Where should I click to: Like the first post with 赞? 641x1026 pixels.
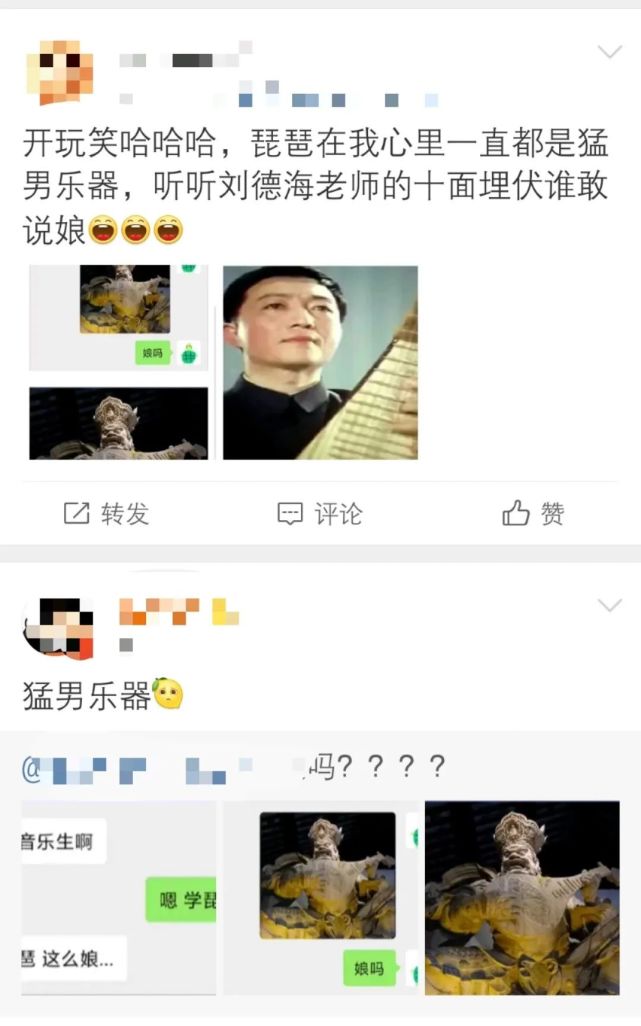tap(533, 514)
